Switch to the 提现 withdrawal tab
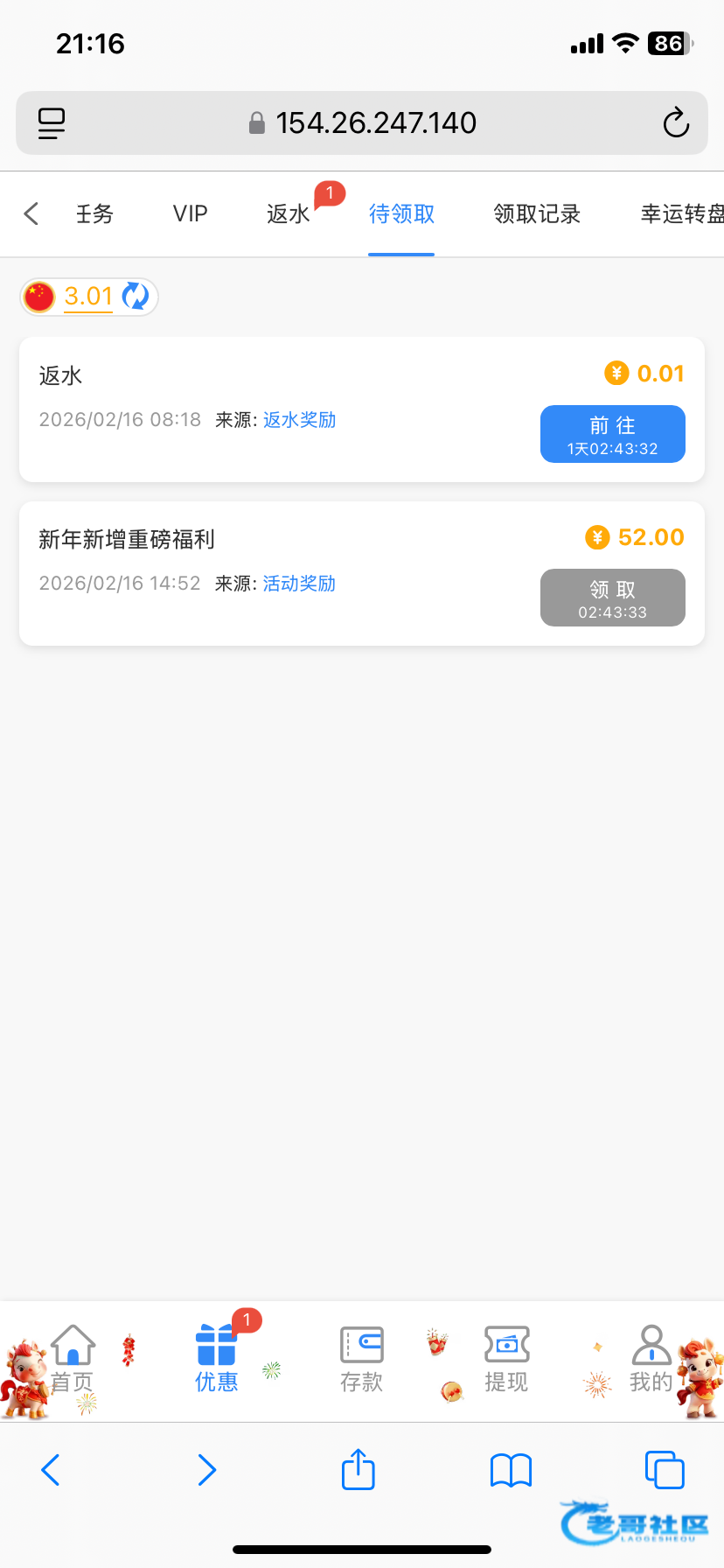 506,1358
